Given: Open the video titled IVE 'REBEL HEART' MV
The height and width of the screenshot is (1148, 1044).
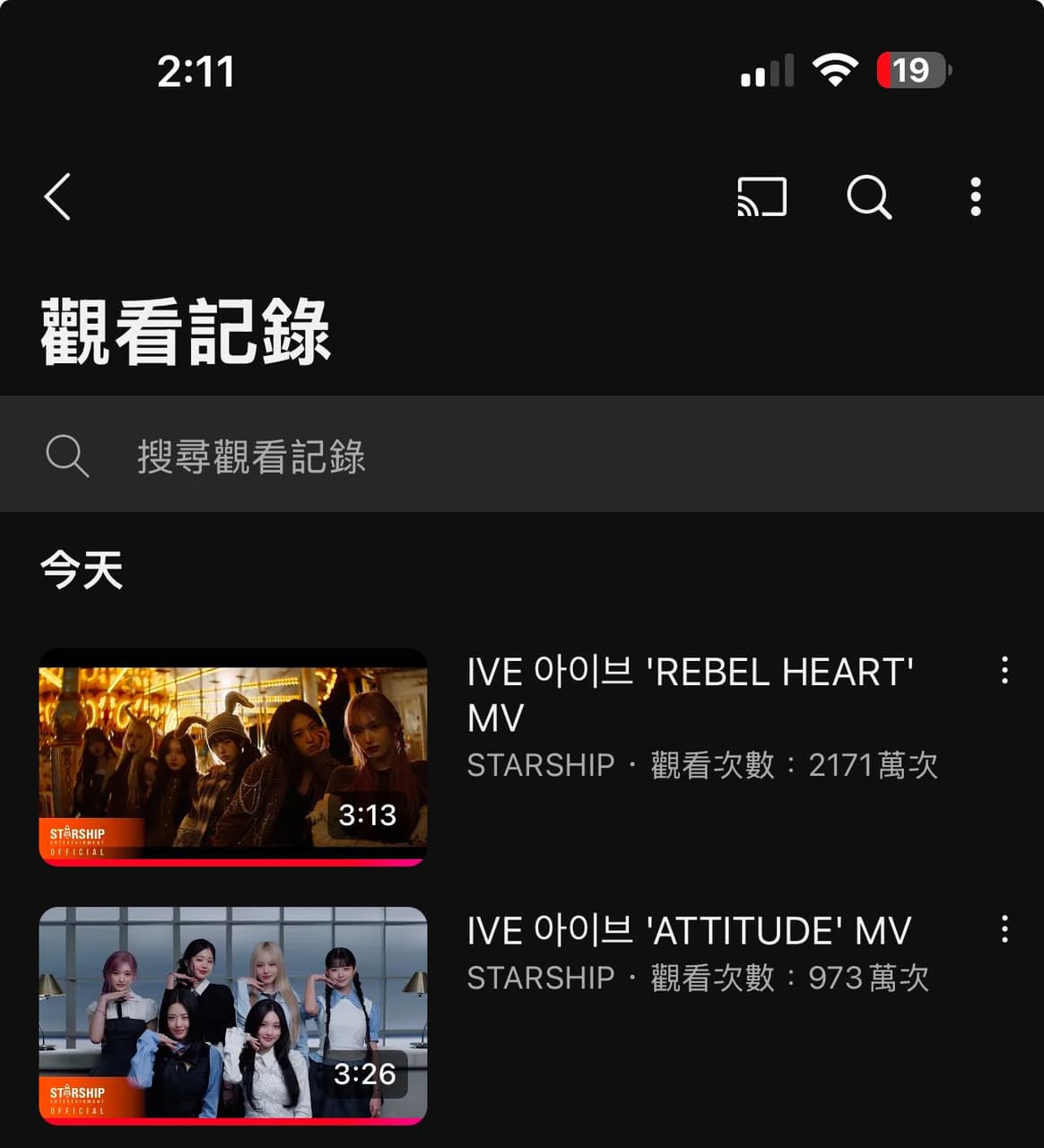Looking at the screenshot, I should pyautogui.click(x=689, y=695).
